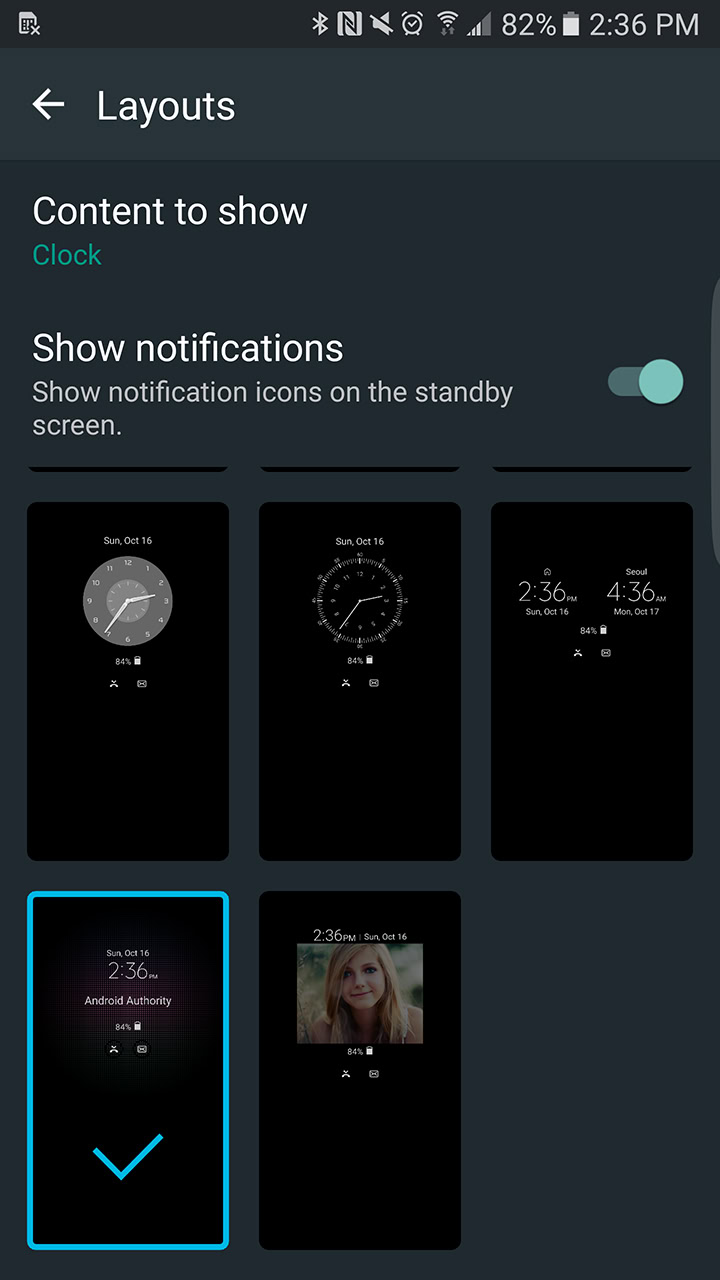
Task: Choose the thin-line analog clock layout
Action: point(360,680)
